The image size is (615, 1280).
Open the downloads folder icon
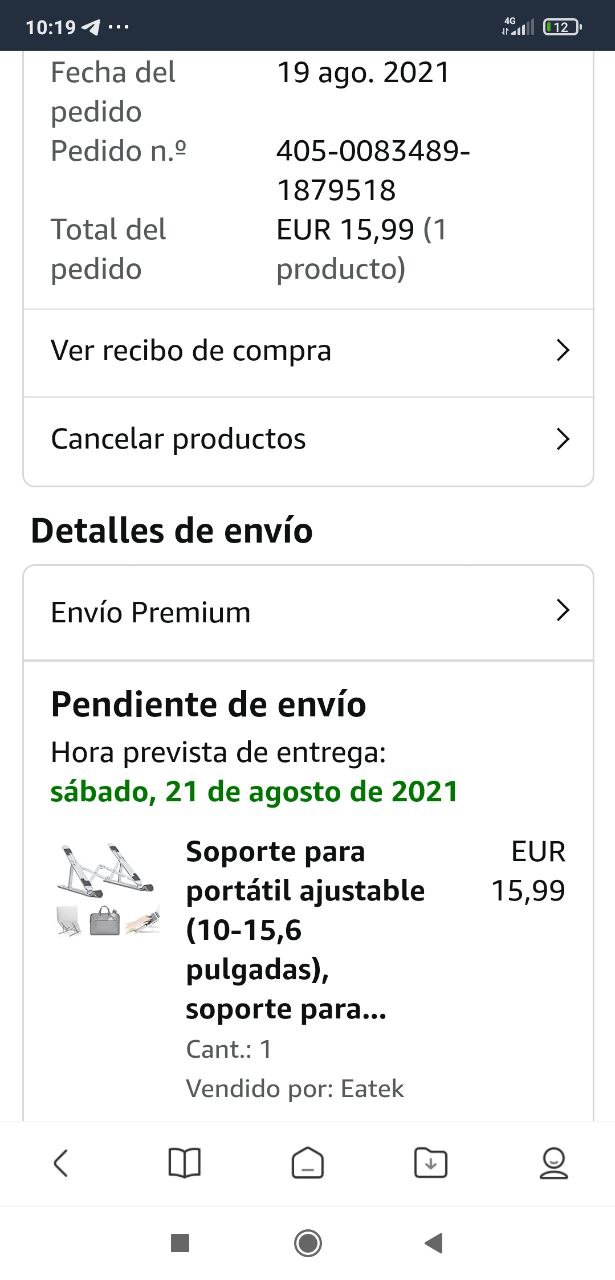tap(430, 1162)
